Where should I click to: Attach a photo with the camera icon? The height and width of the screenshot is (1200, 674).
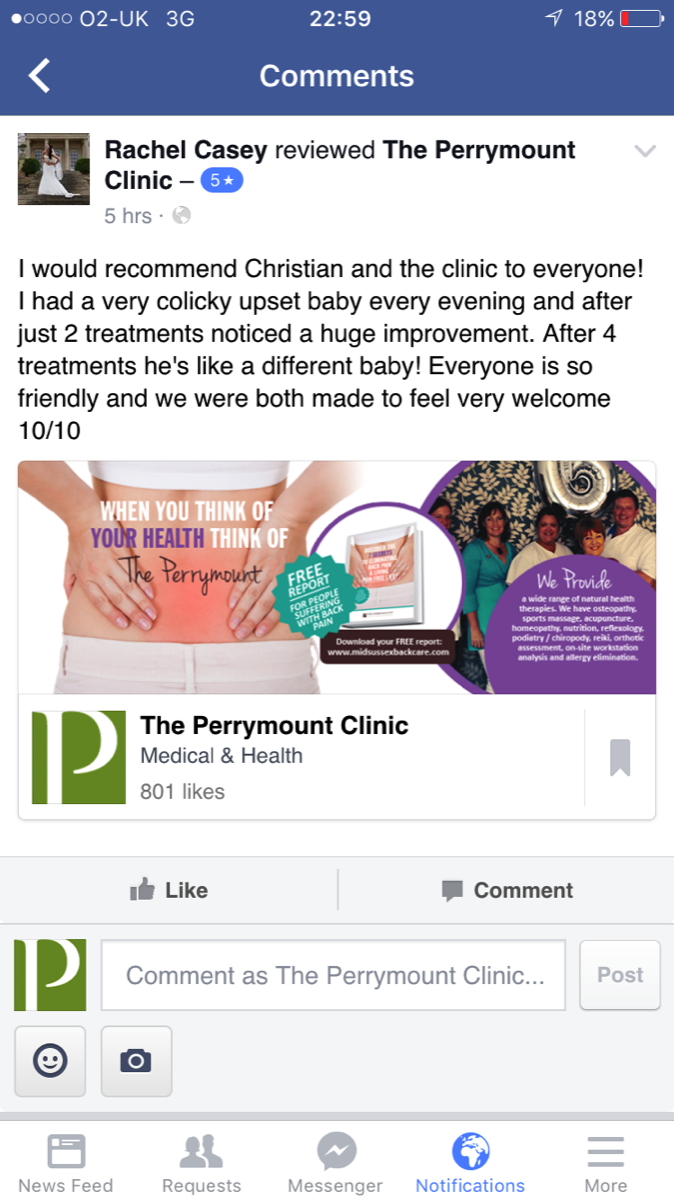click(x=136, y=1061)
